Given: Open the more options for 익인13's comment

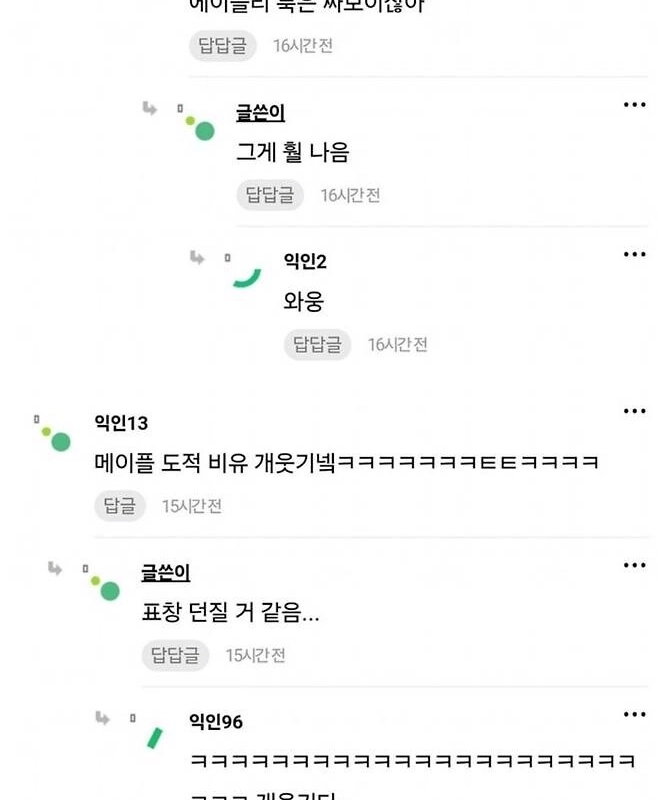Looking at the screenshot, I should (x=634, y=411).
